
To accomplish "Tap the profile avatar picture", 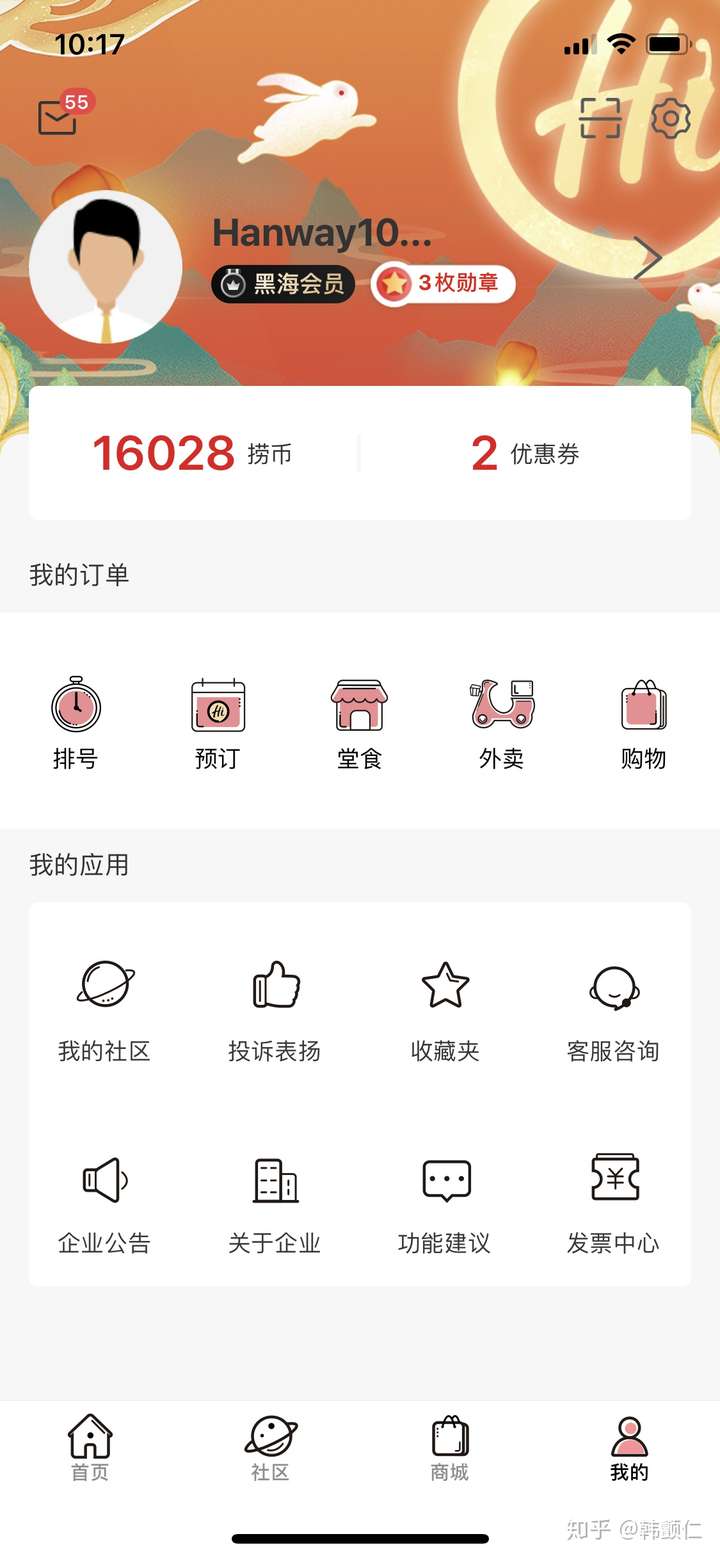I will click(x=106, y=267).
